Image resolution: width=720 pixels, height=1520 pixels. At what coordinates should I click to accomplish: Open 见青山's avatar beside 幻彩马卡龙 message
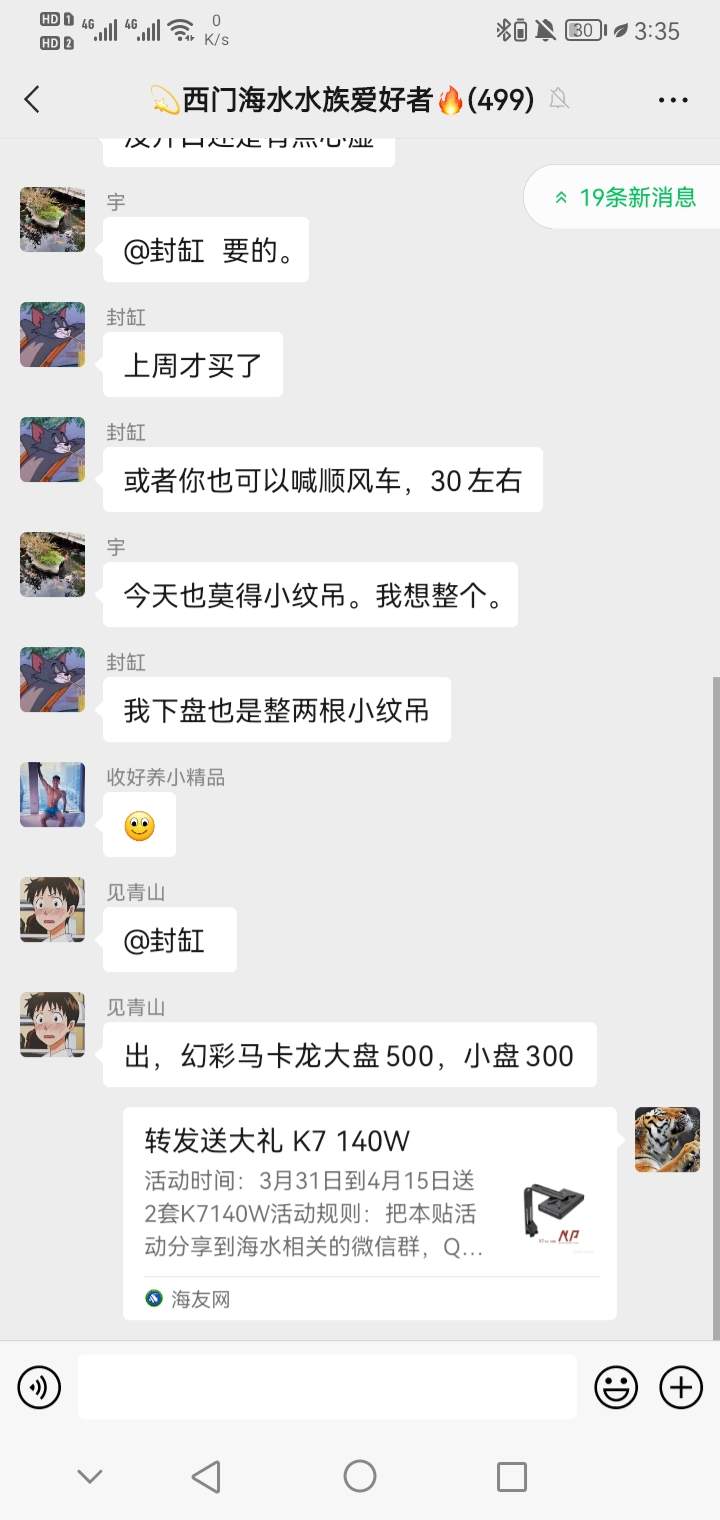pyautogui.click(x=52, y=1024)
